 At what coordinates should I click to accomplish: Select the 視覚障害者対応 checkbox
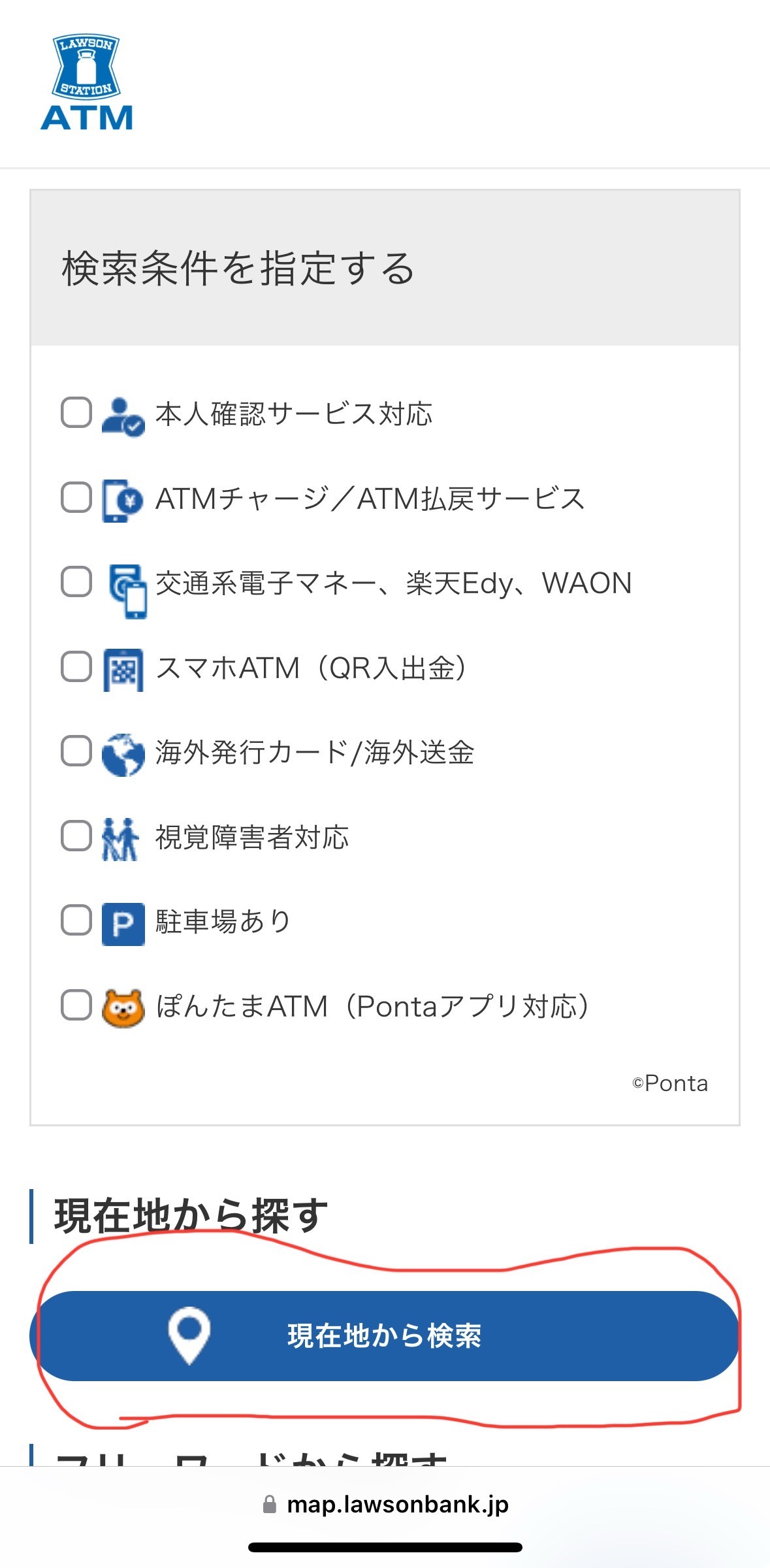coord(76,836)
